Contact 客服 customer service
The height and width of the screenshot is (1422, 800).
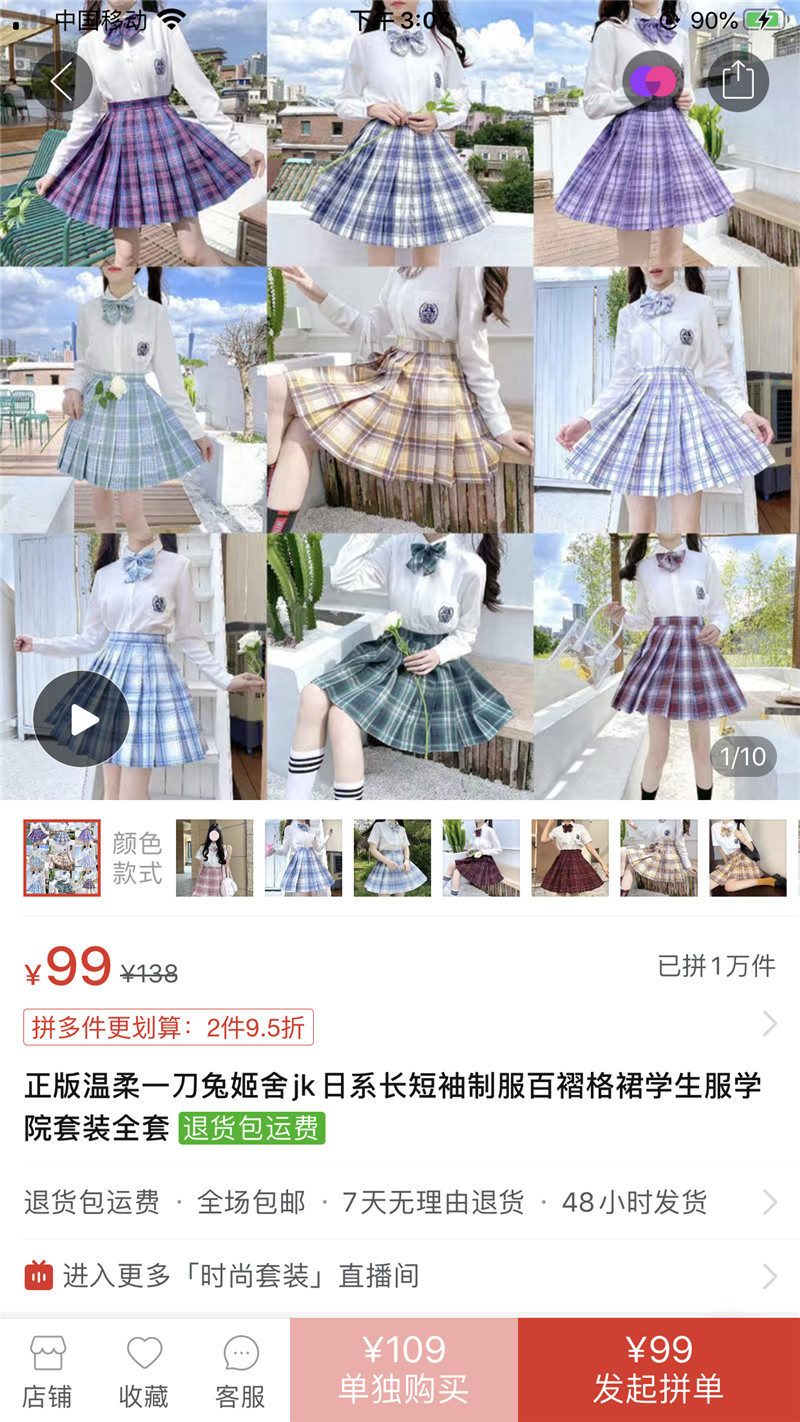click(x=240, y=1371)
